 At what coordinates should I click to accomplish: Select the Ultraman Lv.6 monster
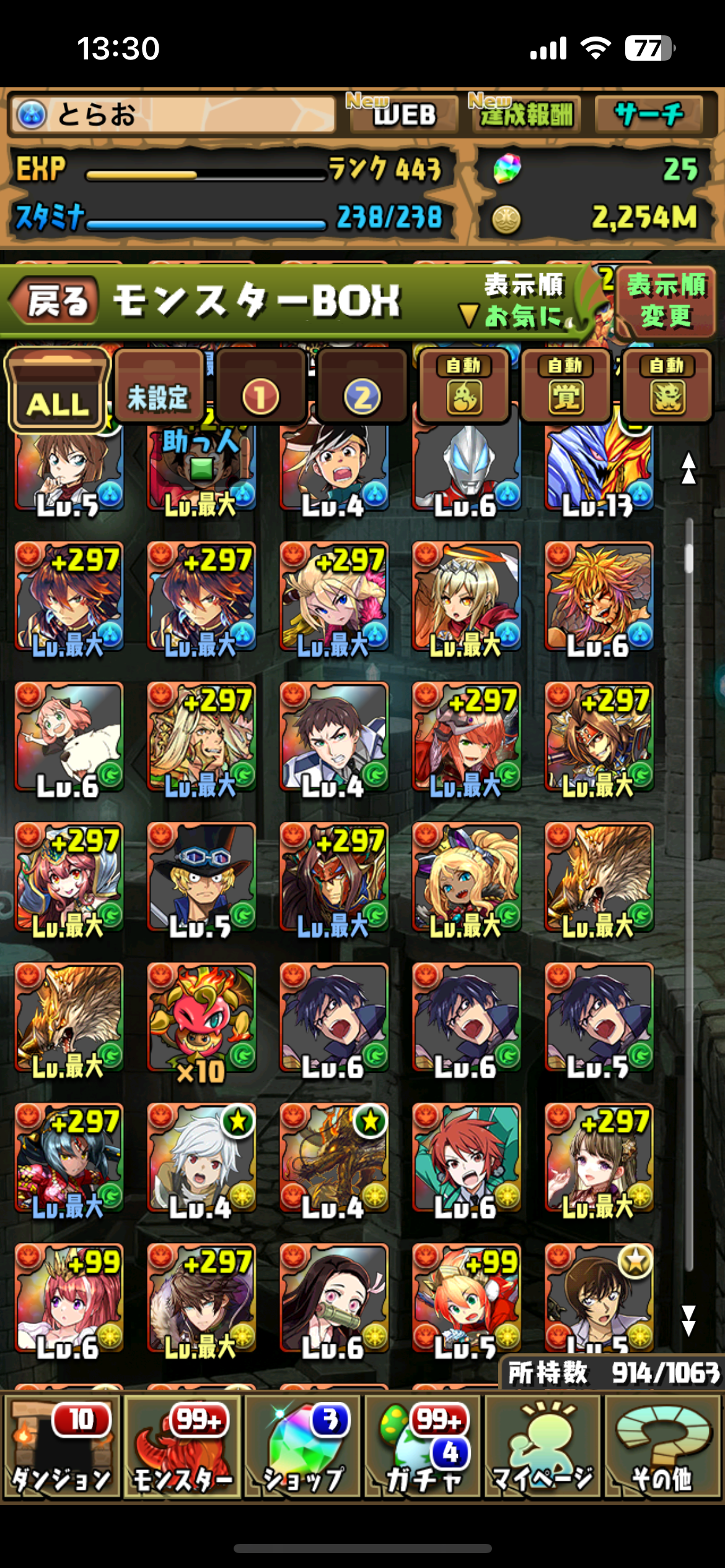[x=466, y=469]
